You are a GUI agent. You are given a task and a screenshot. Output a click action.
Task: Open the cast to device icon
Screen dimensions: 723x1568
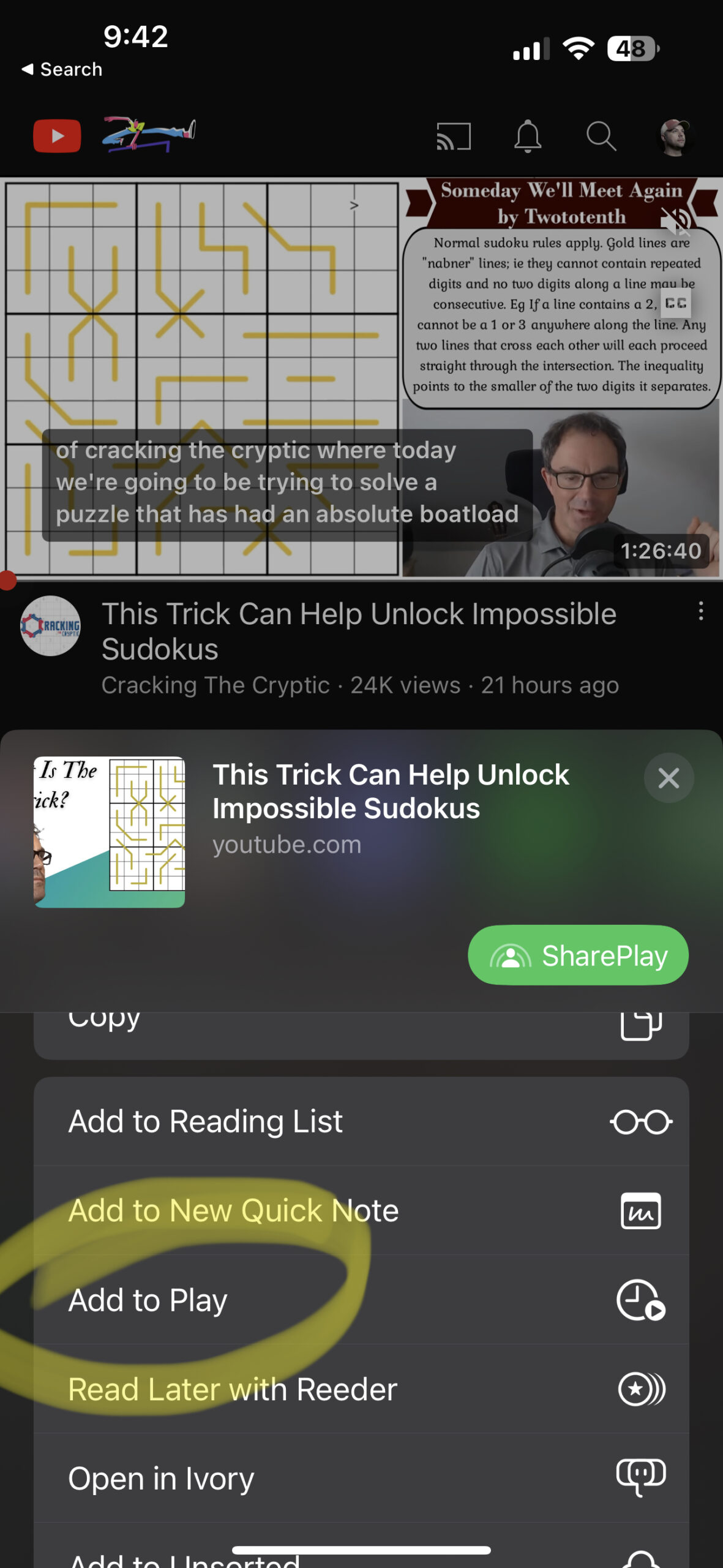(x=453, y=136)
